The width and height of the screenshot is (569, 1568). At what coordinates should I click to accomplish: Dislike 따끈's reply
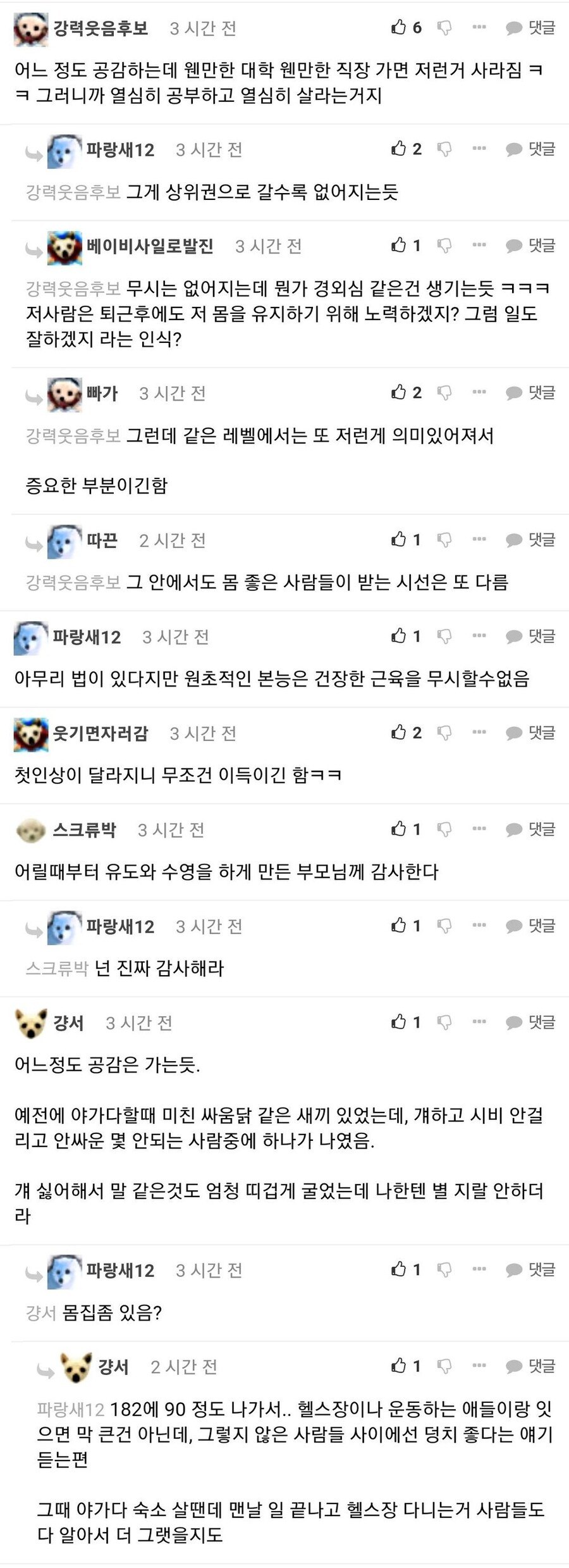(x=444, y=540)
